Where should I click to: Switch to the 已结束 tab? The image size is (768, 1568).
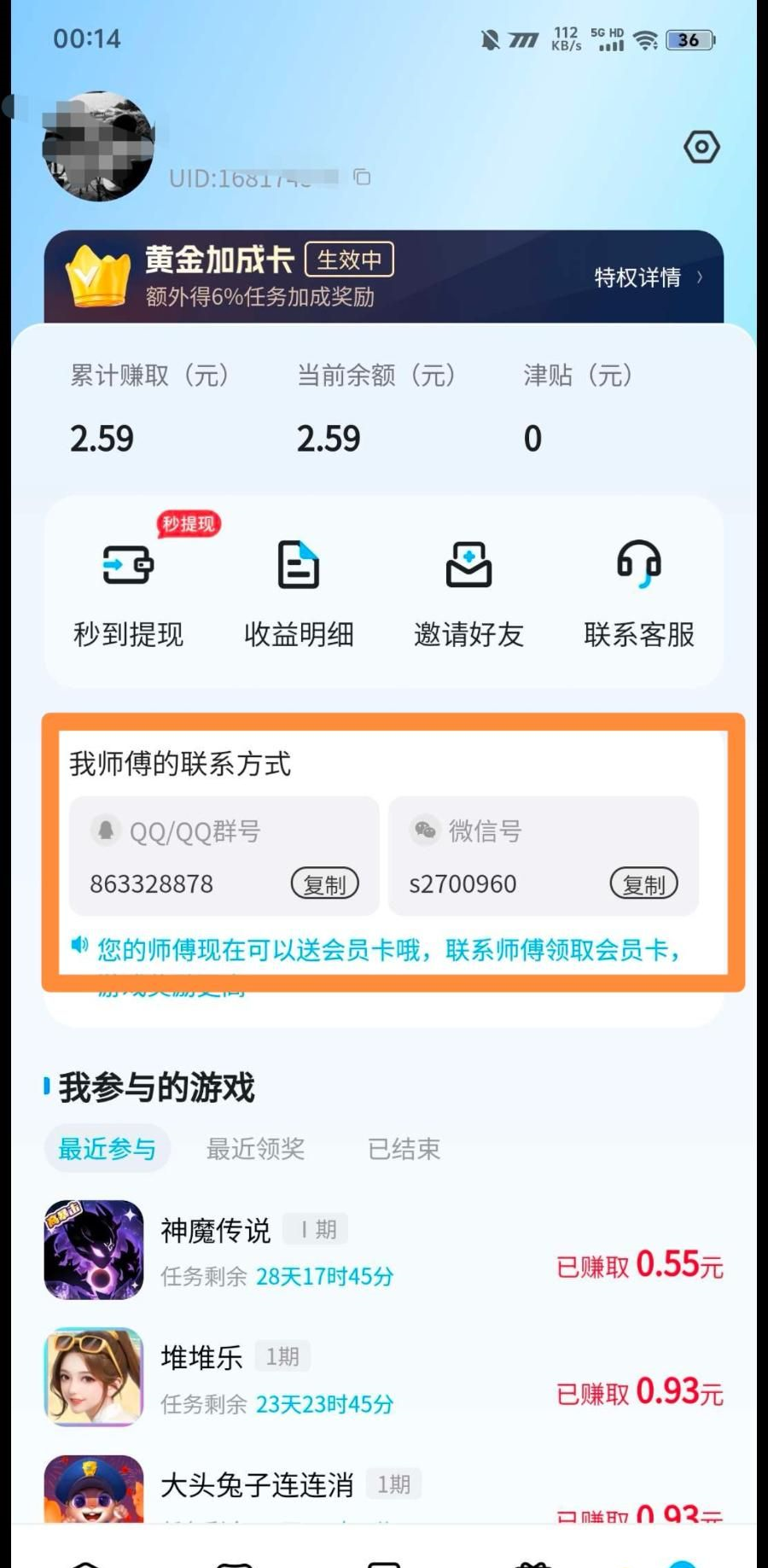[x=404, y=1149]
